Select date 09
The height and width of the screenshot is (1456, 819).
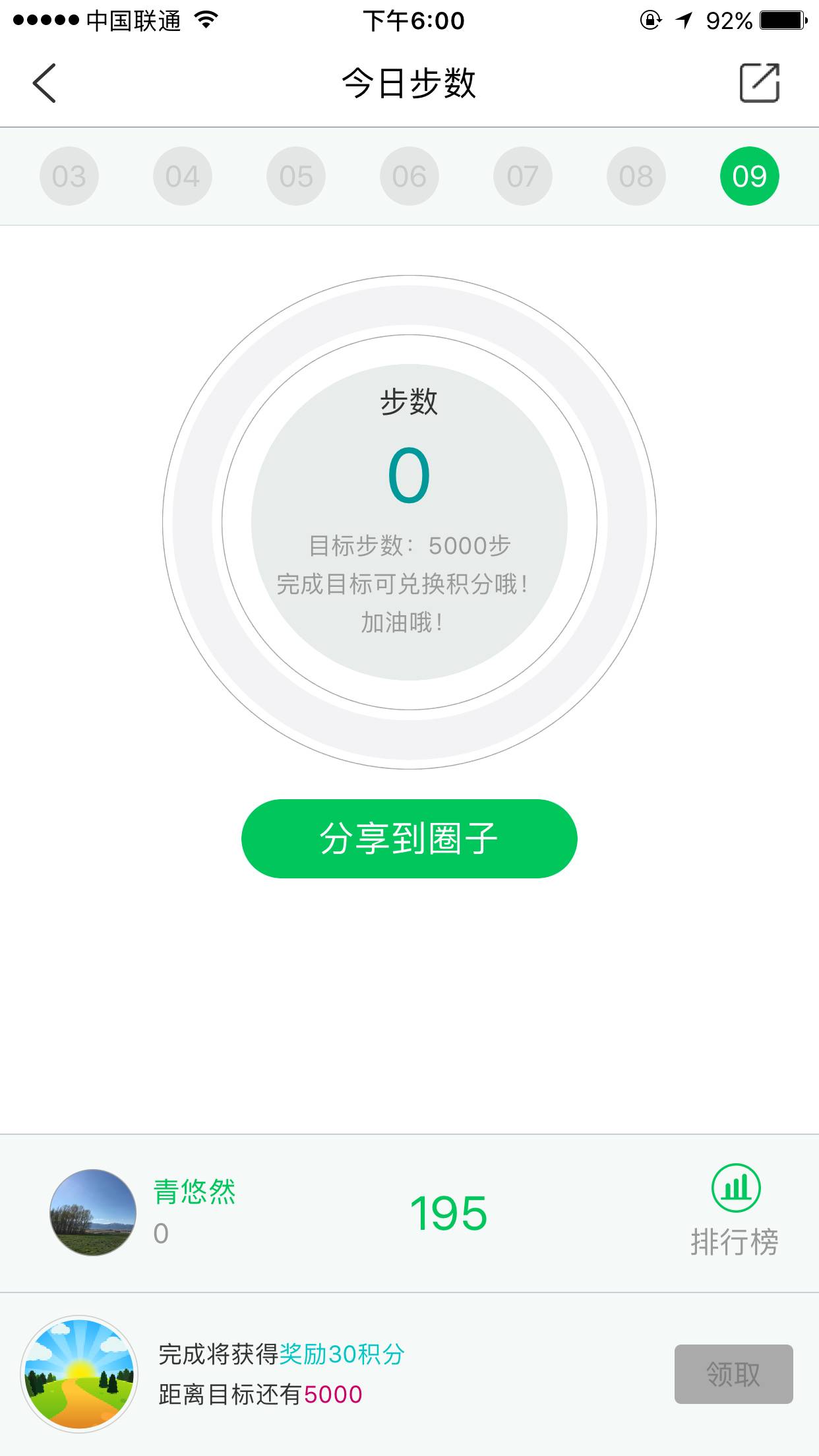click(750, 176)
